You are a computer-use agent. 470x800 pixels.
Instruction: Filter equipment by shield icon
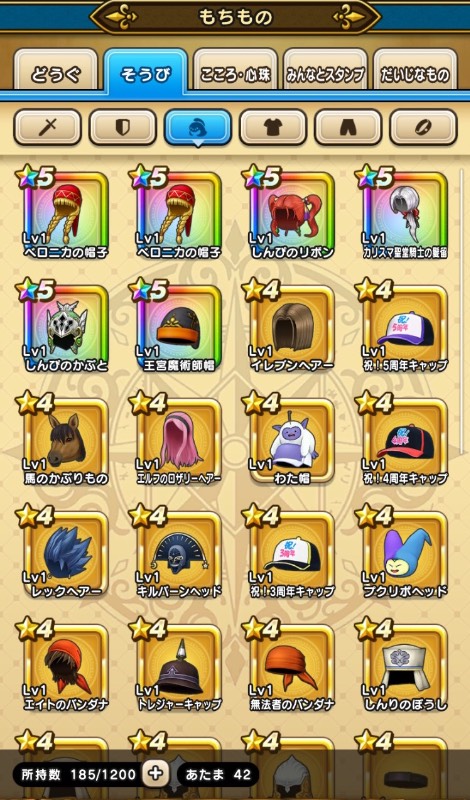pos(122,127)
